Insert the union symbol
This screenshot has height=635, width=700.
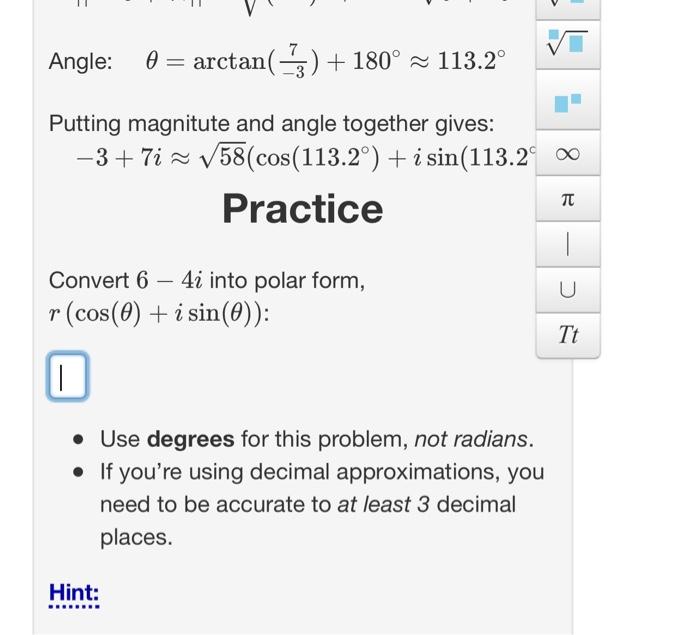click(x=568, y=290)
